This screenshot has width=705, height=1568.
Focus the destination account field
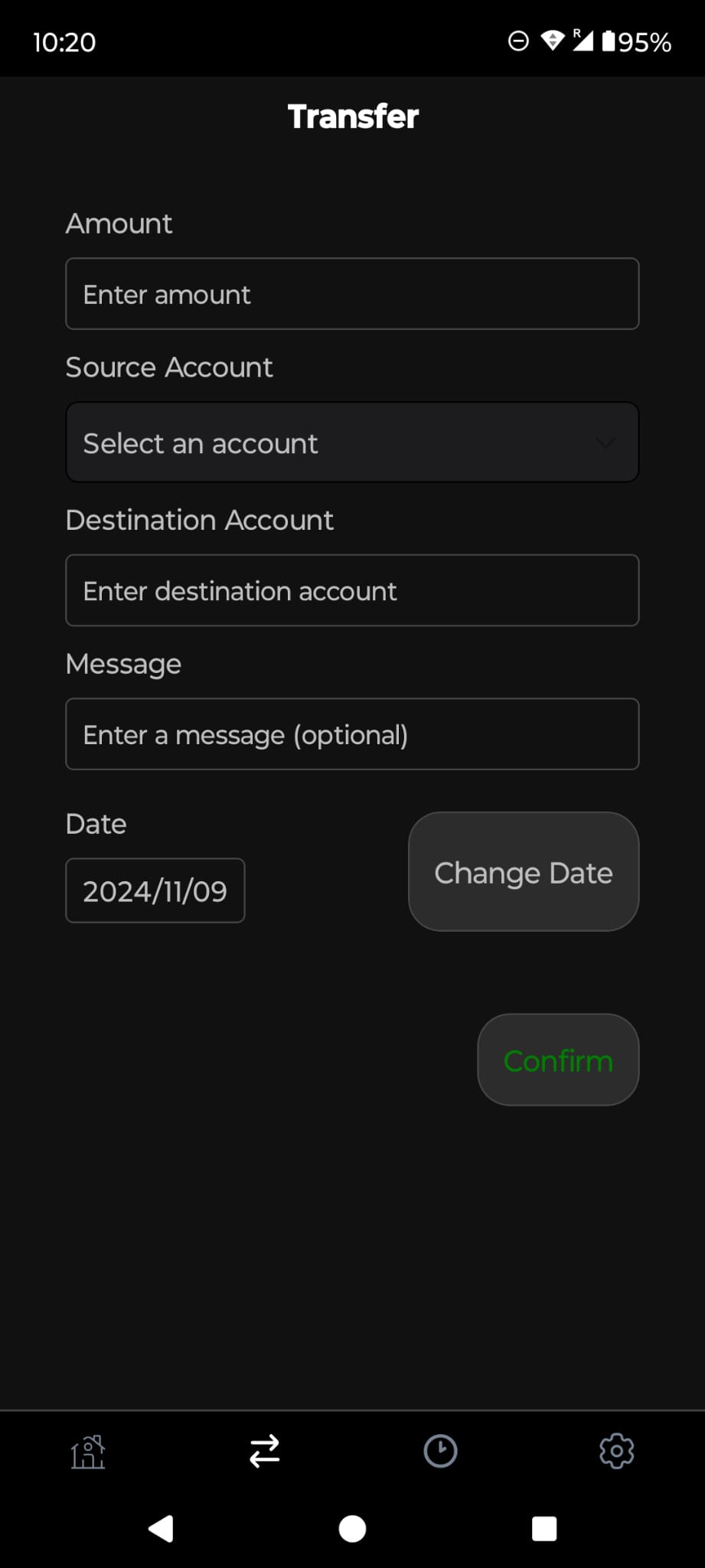[x=352, y=590]
